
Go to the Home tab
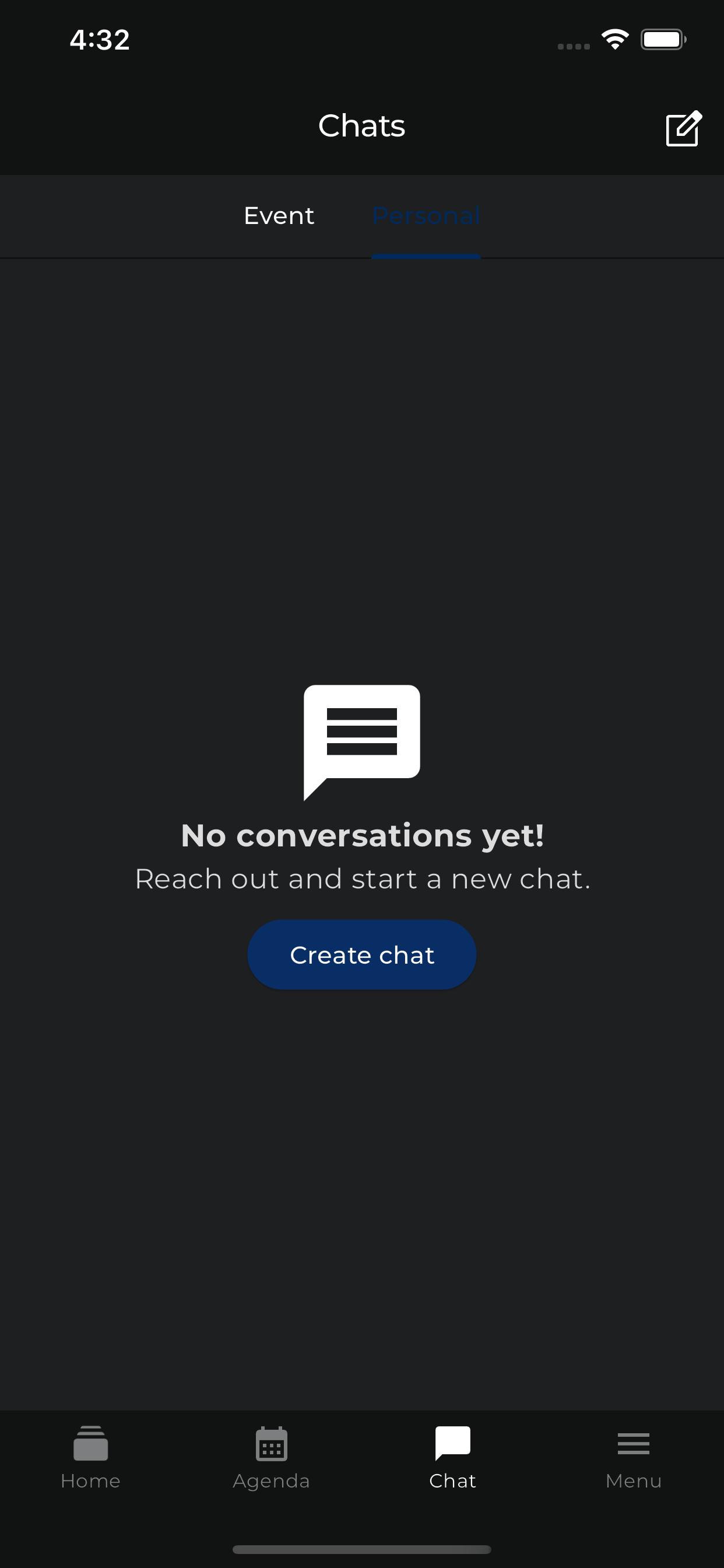(x=91, y=1457)
